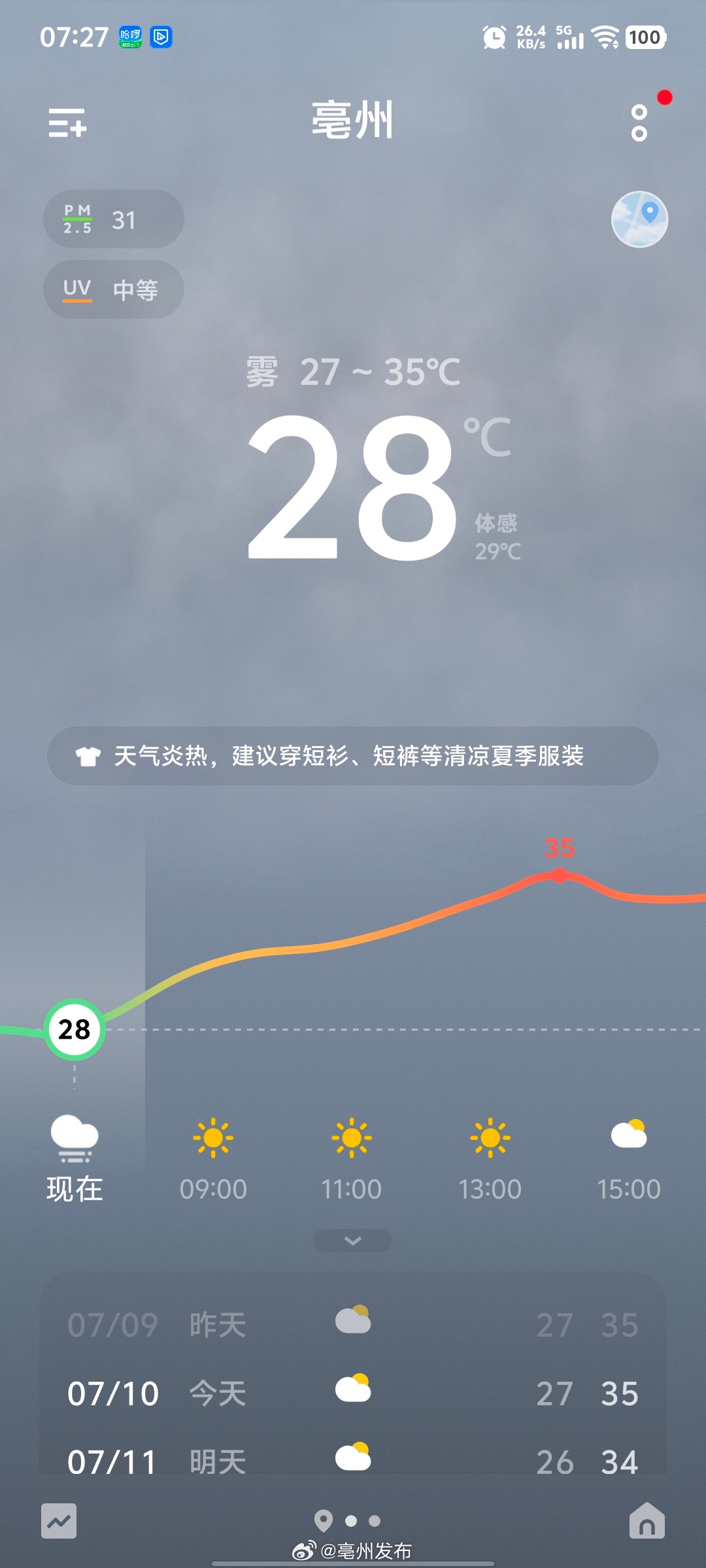Open yesterday's 07/09 forecast row

[x=353, y=1325]
